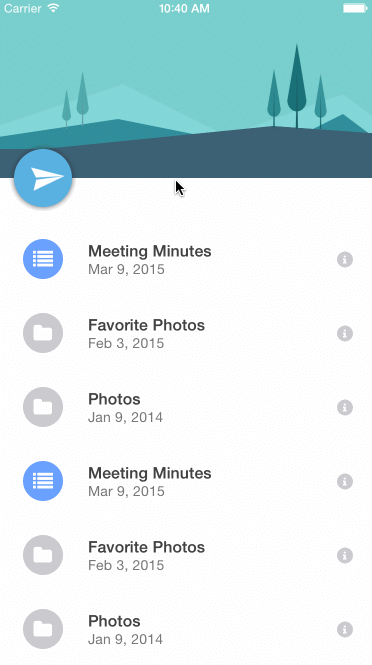Open the second Meeting Minutes row
The height and width of the screenshot is (665, 372).
[186, 481]
